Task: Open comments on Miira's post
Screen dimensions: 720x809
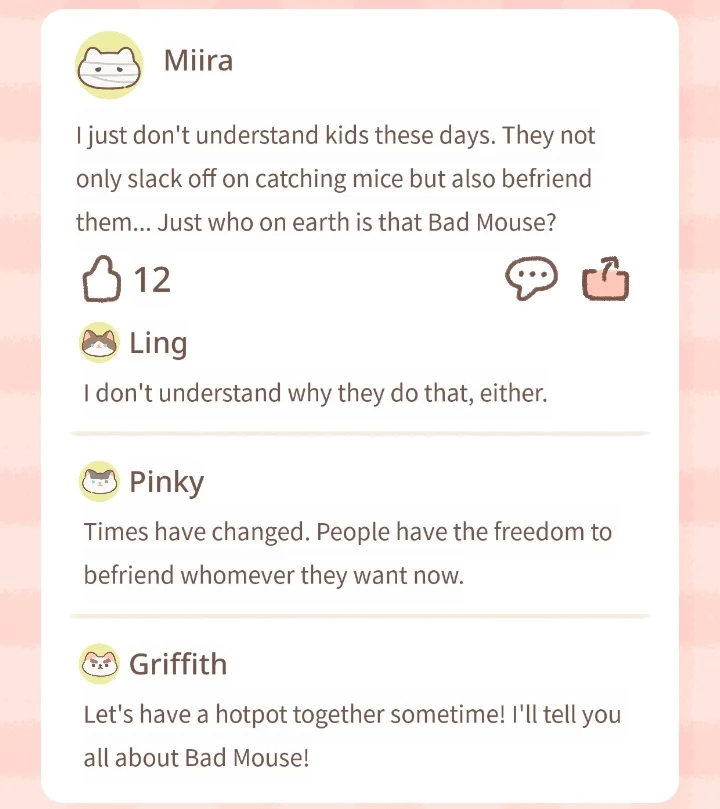Action: pos(531,279)
